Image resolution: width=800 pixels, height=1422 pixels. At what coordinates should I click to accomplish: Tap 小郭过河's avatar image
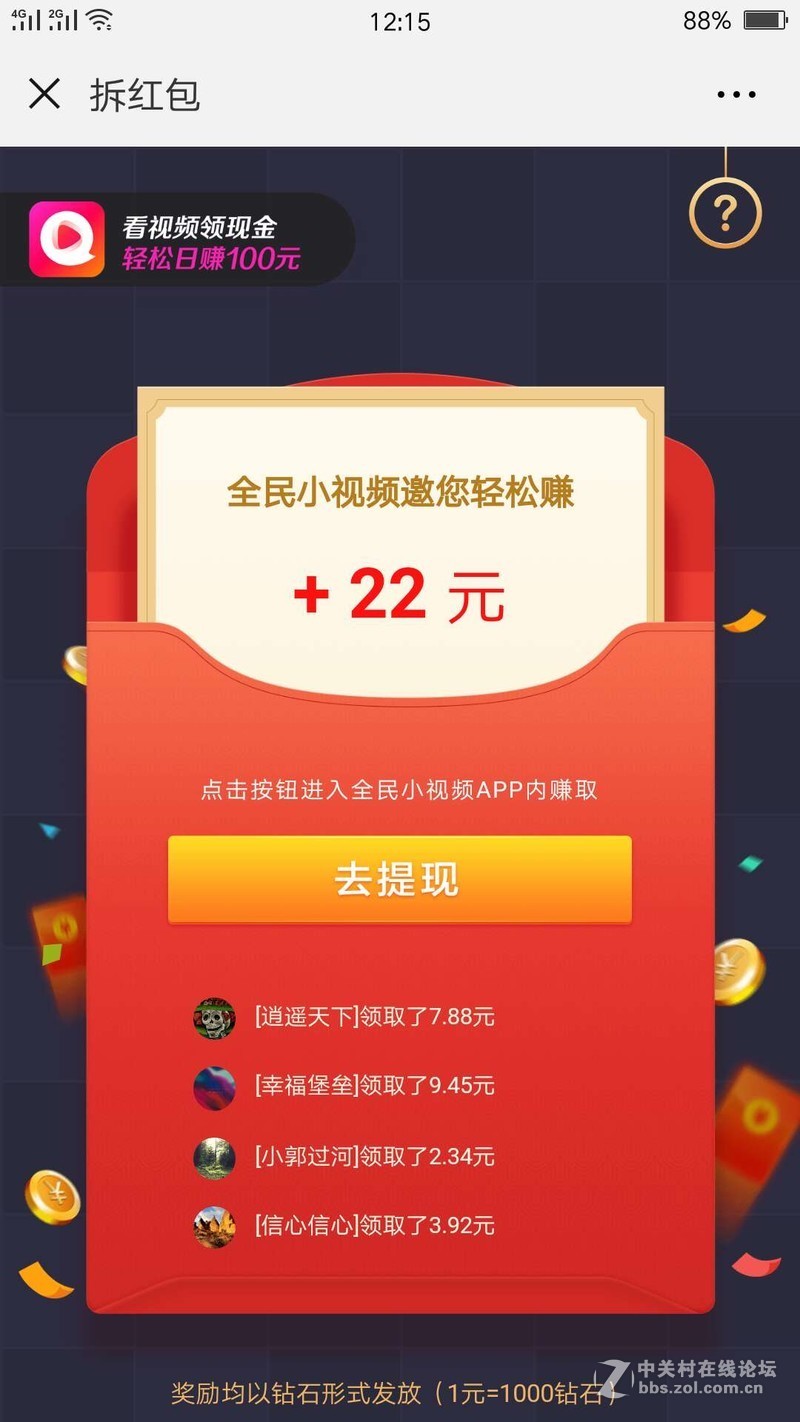click(215, 1157)
